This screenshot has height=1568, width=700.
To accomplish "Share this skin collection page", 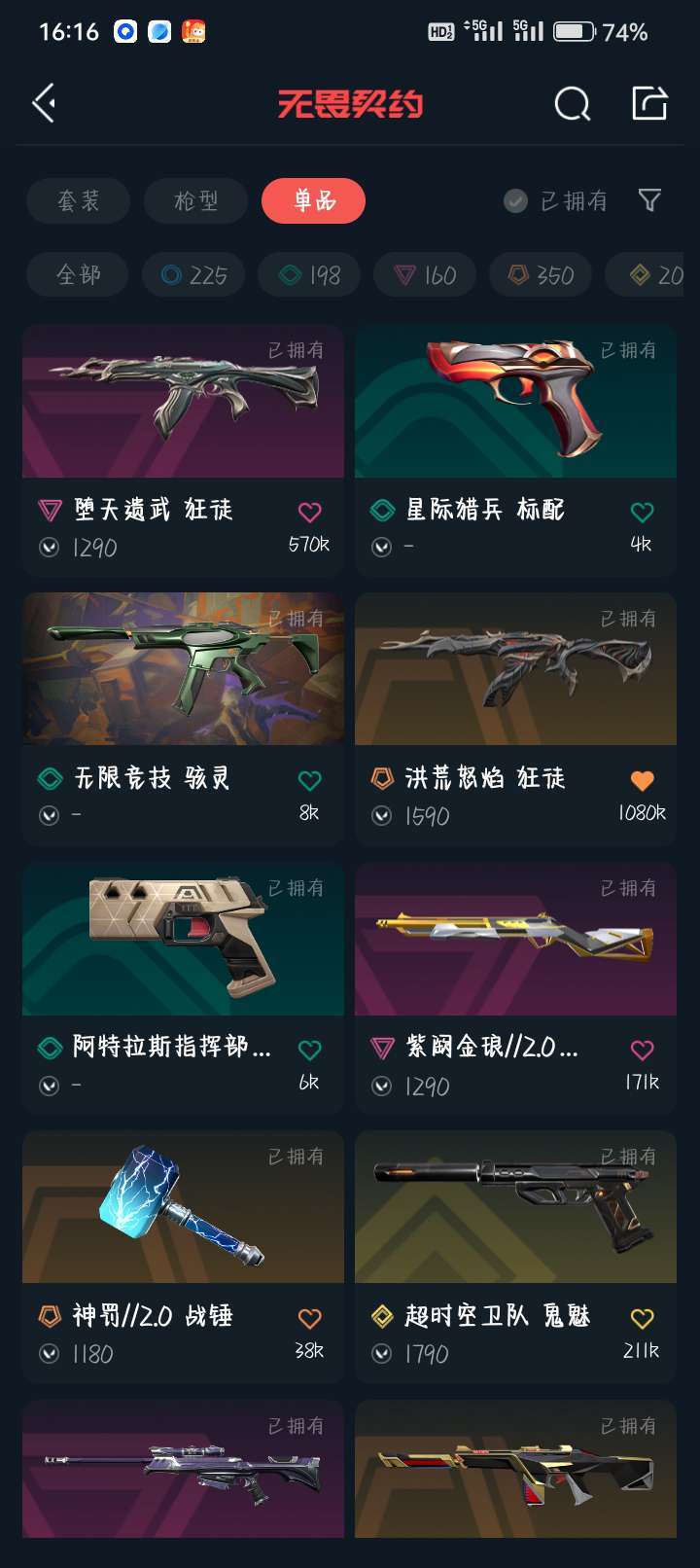I will tap(649, 103).
